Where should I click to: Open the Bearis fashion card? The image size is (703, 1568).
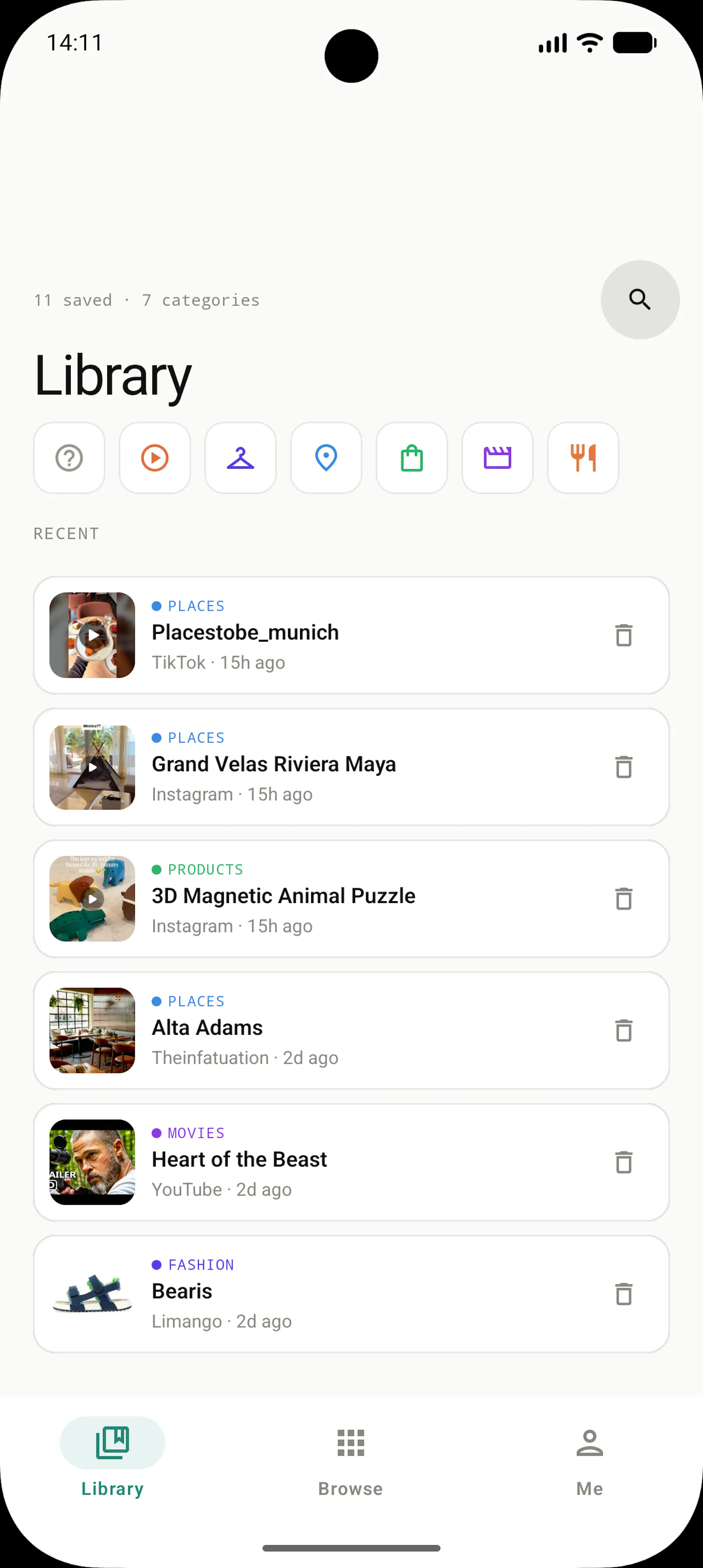(x=351, y=1294)
